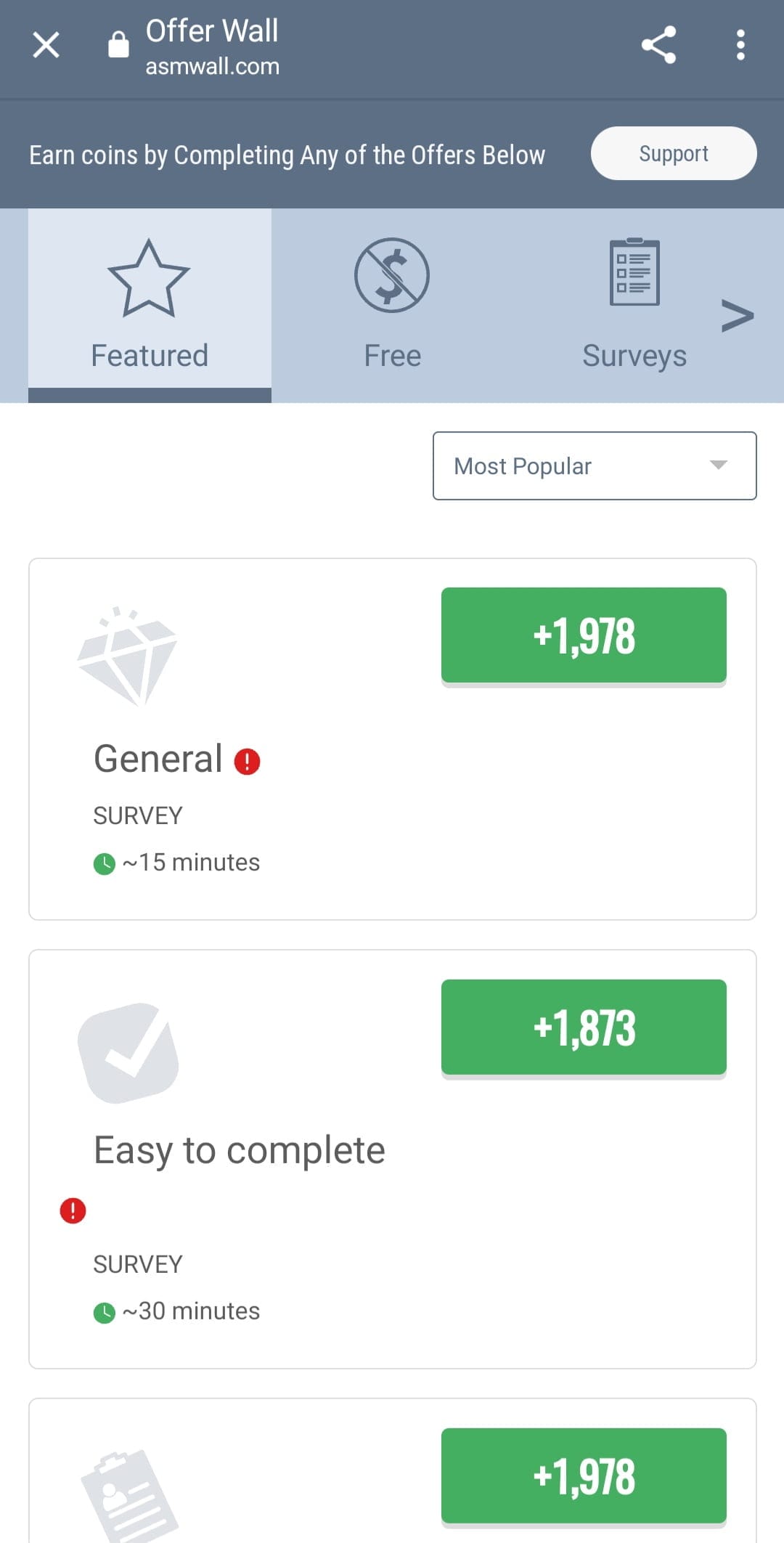Viewport: 784px width, 1543px height.
Task: Share this Offer Wall page
Action: pyautogui.click(x=658, y=45)
